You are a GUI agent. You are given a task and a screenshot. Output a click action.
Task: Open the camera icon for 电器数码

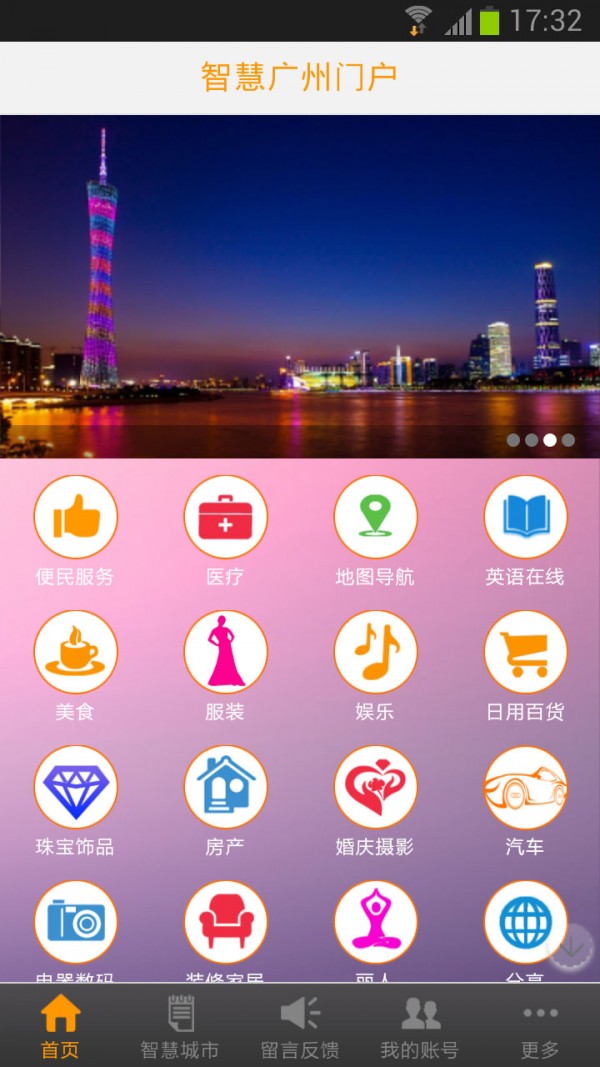coord(76,922)
